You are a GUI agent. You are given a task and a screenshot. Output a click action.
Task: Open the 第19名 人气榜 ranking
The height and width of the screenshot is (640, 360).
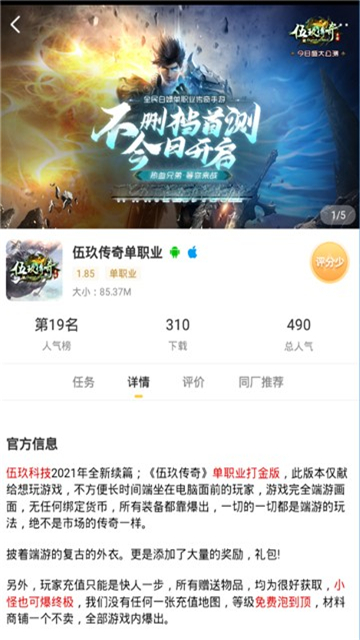coord(56,335)
